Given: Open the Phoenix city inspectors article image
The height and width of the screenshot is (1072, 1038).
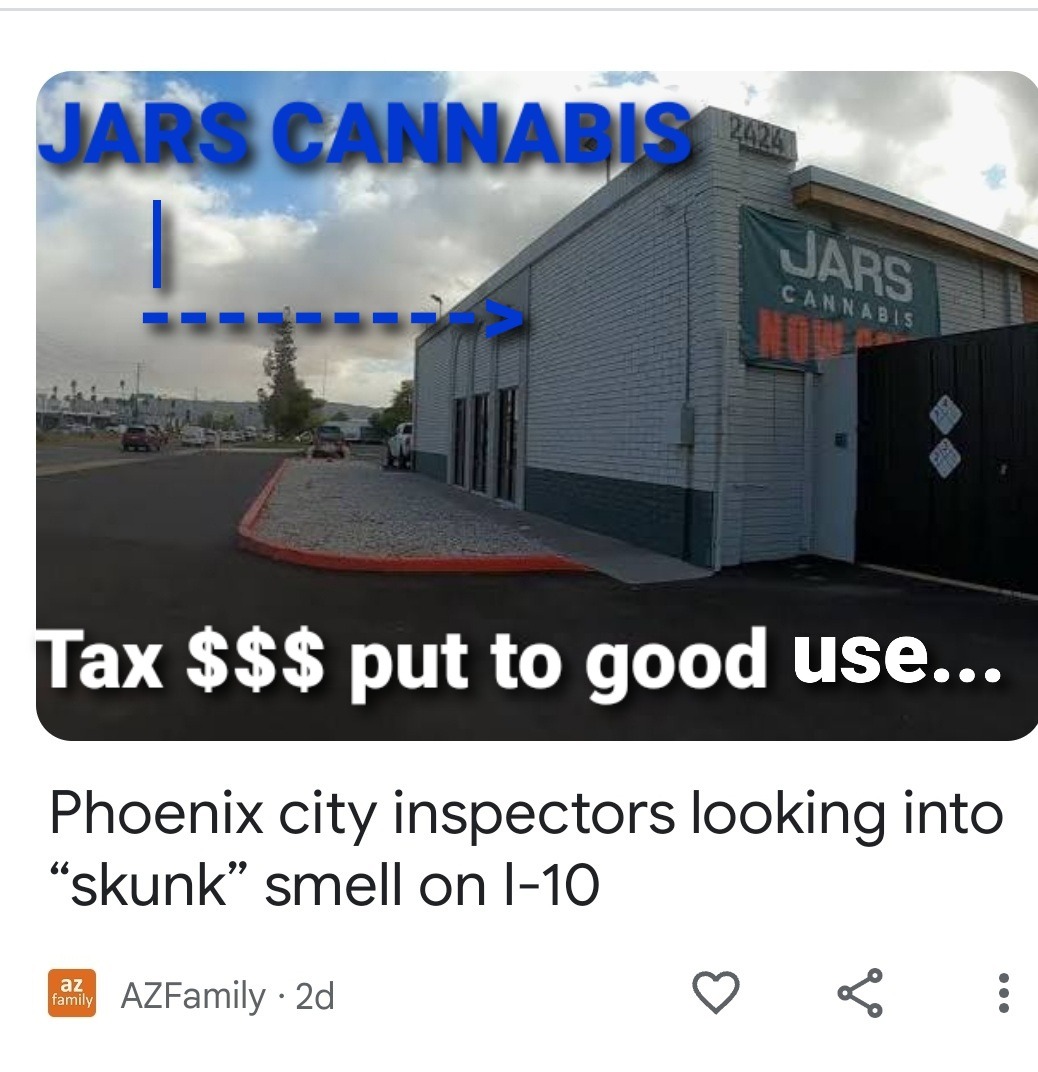Looking at the screenshot, I should [x=536, y=405].
